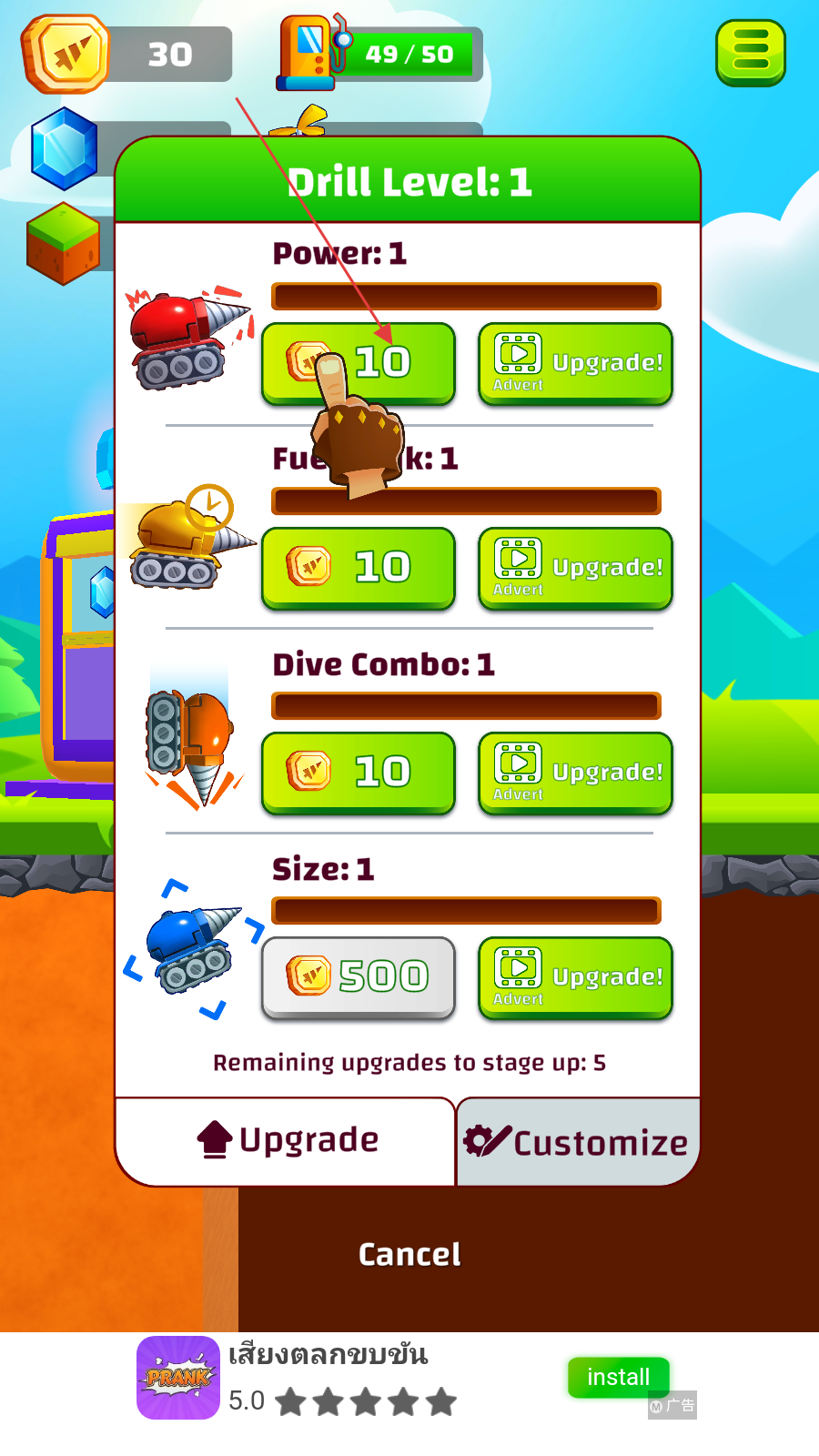Switch to the Customize tab

click(x=577, y=1141)
